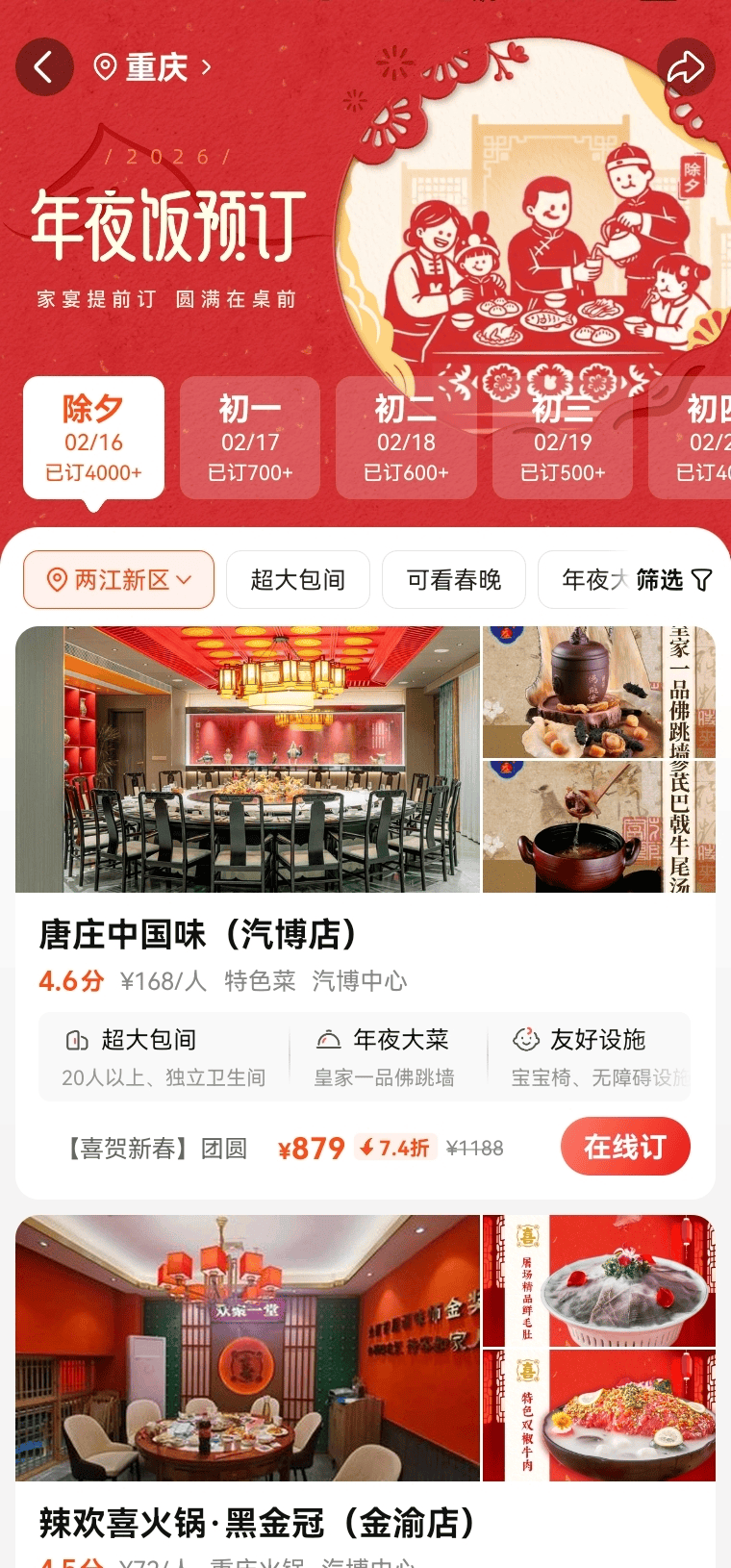Enable the 可看春晚 filter option
Image resolution: width=731 pixels, height=1568 pixels.
pyautogui.click(x=454, y=579)
